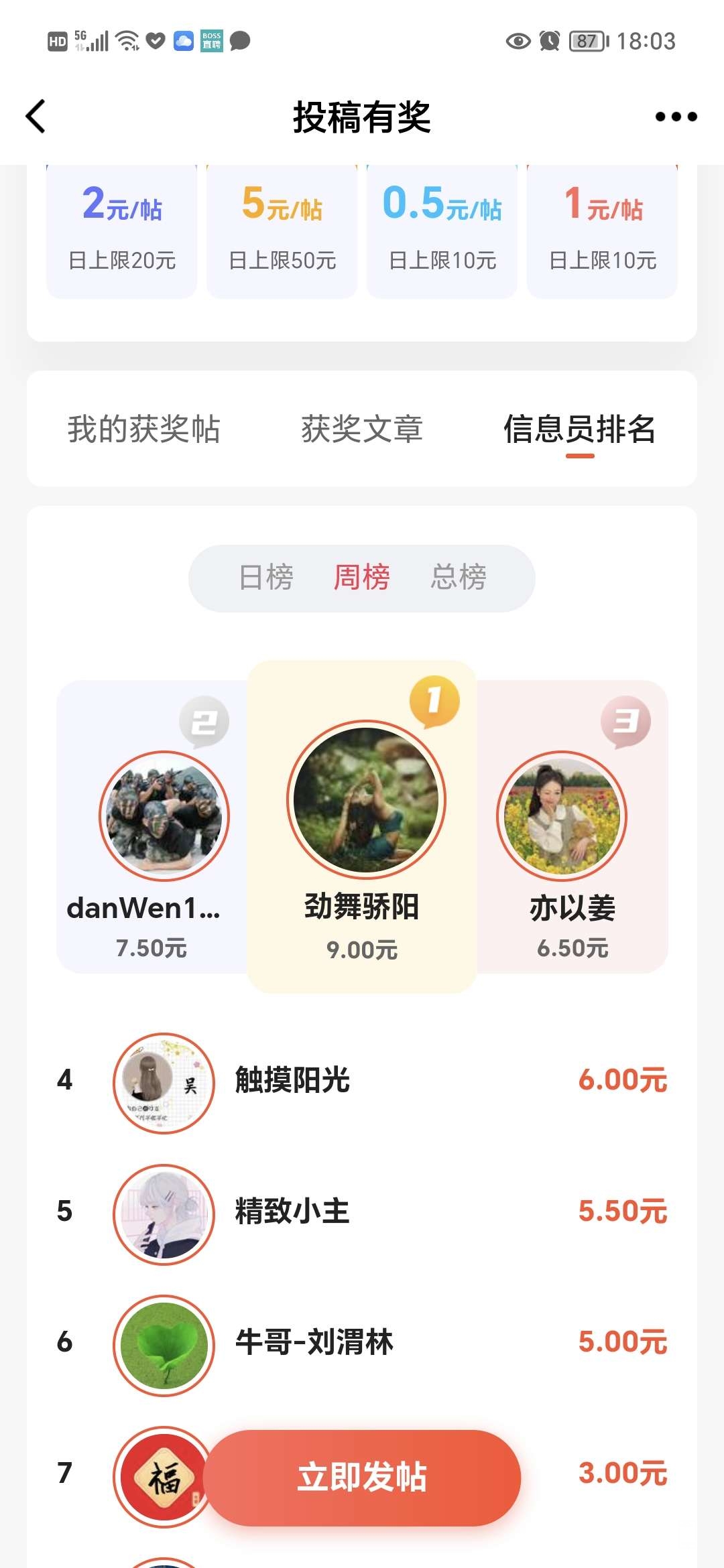Select the 信息员排名 tab
The image size is (724, 1568).
[x=579, y=429]
